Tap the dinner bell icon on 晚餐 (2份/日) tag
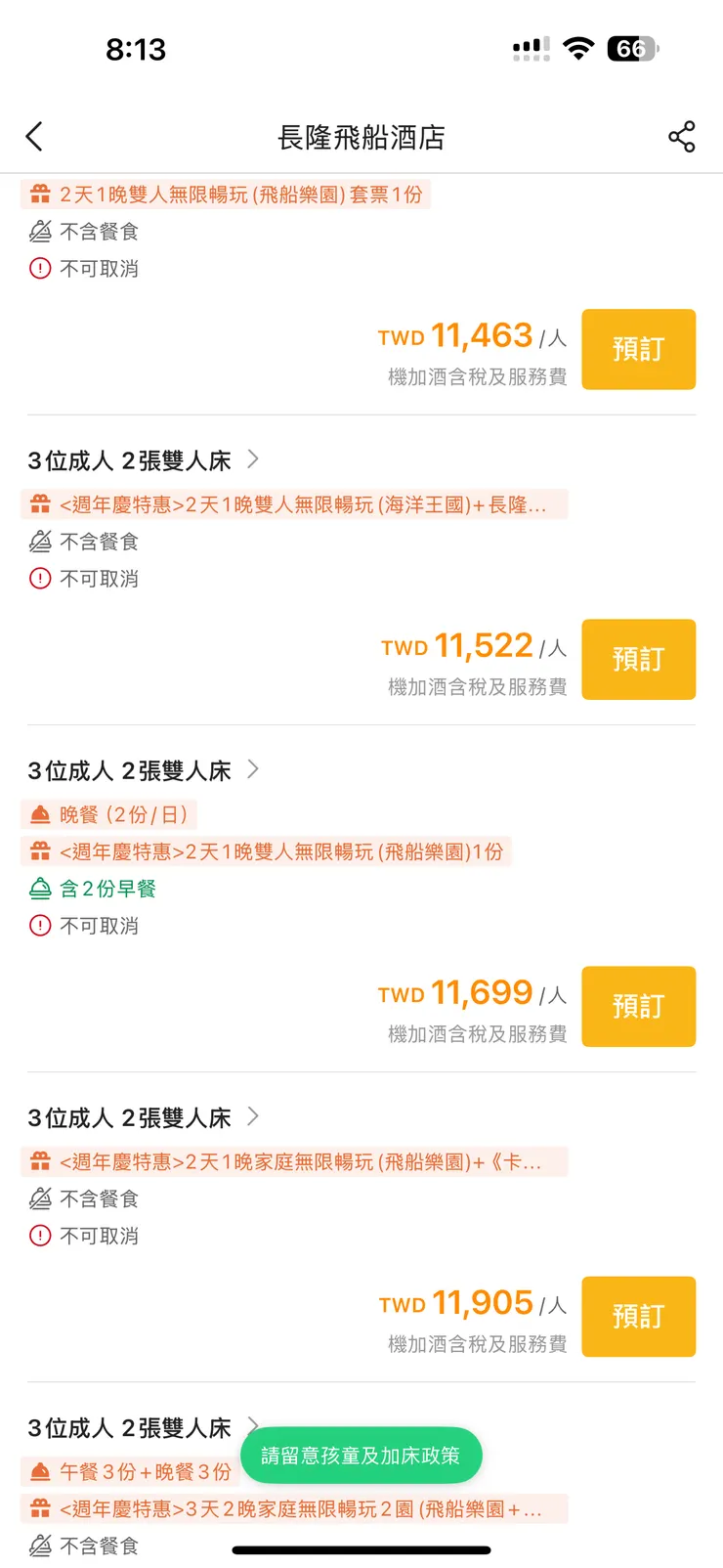The image size is (723, 1568). (39, 813)
